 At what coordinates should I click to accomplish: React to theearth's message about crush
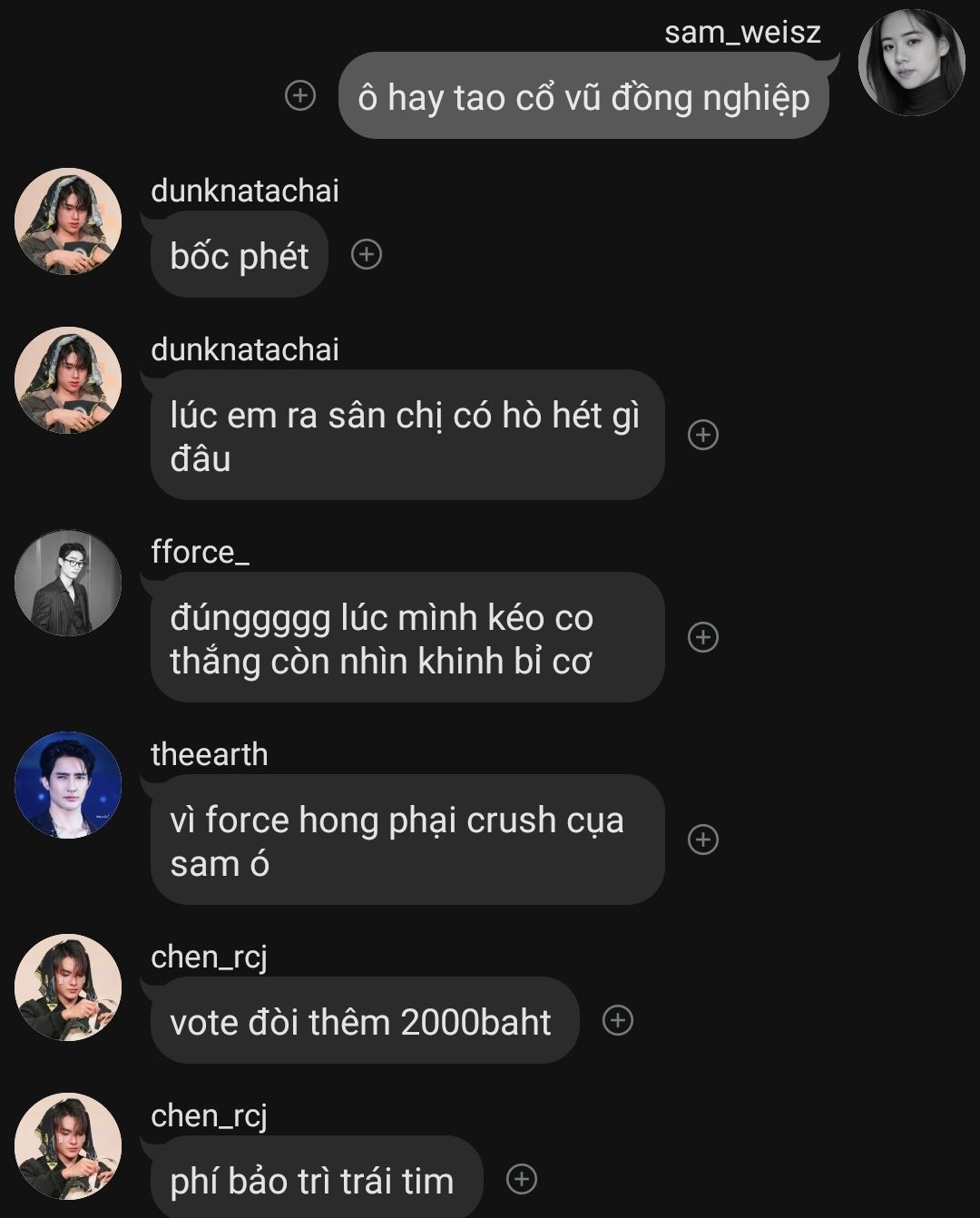703,840
